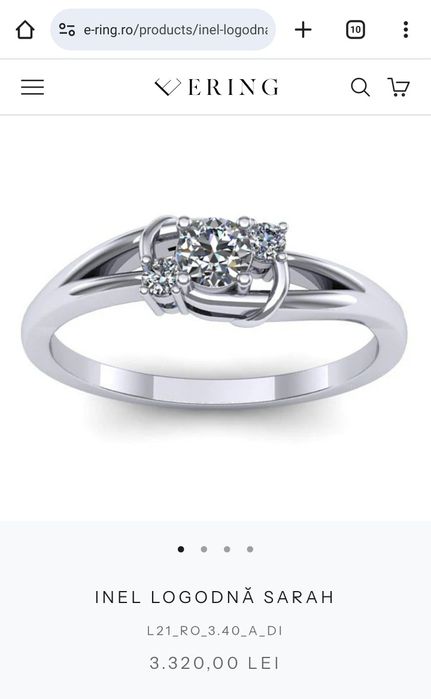View site info icon in address bar
This screenshot has height=699, width=431.
(67, 30)
